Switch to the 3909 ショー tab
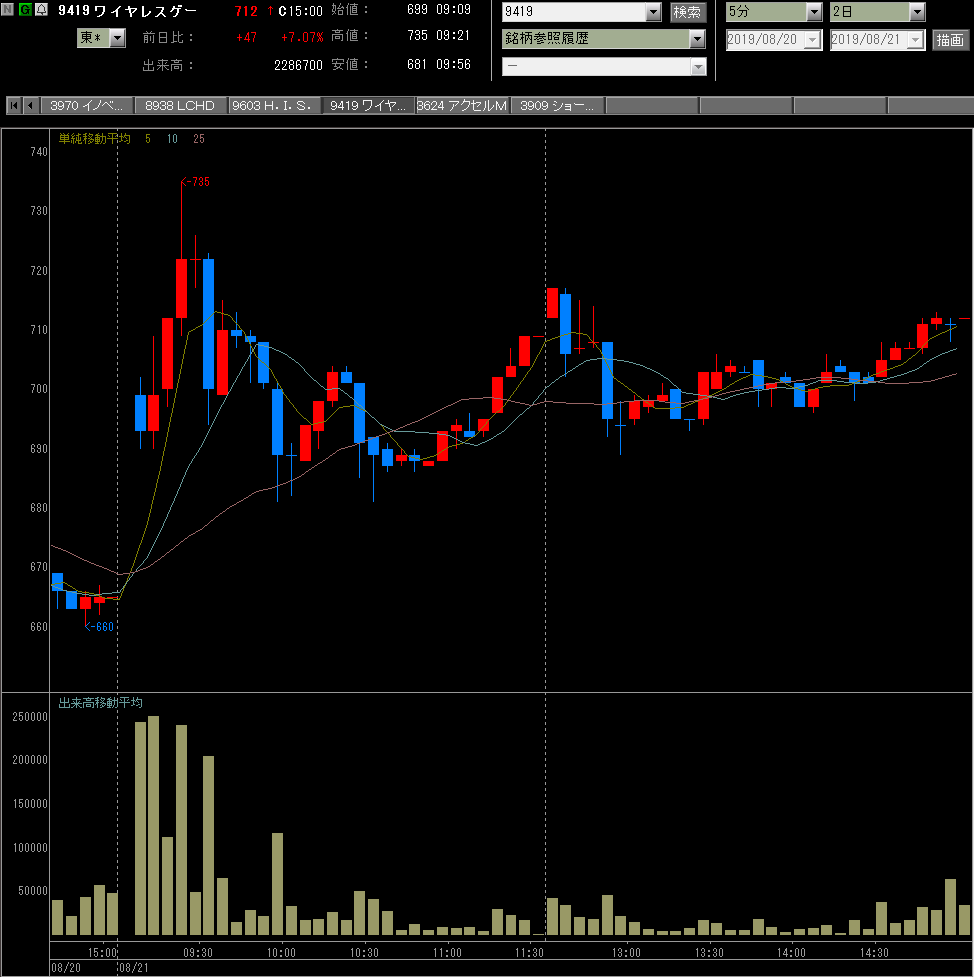The image size is (974, 977). coord(556,105)
